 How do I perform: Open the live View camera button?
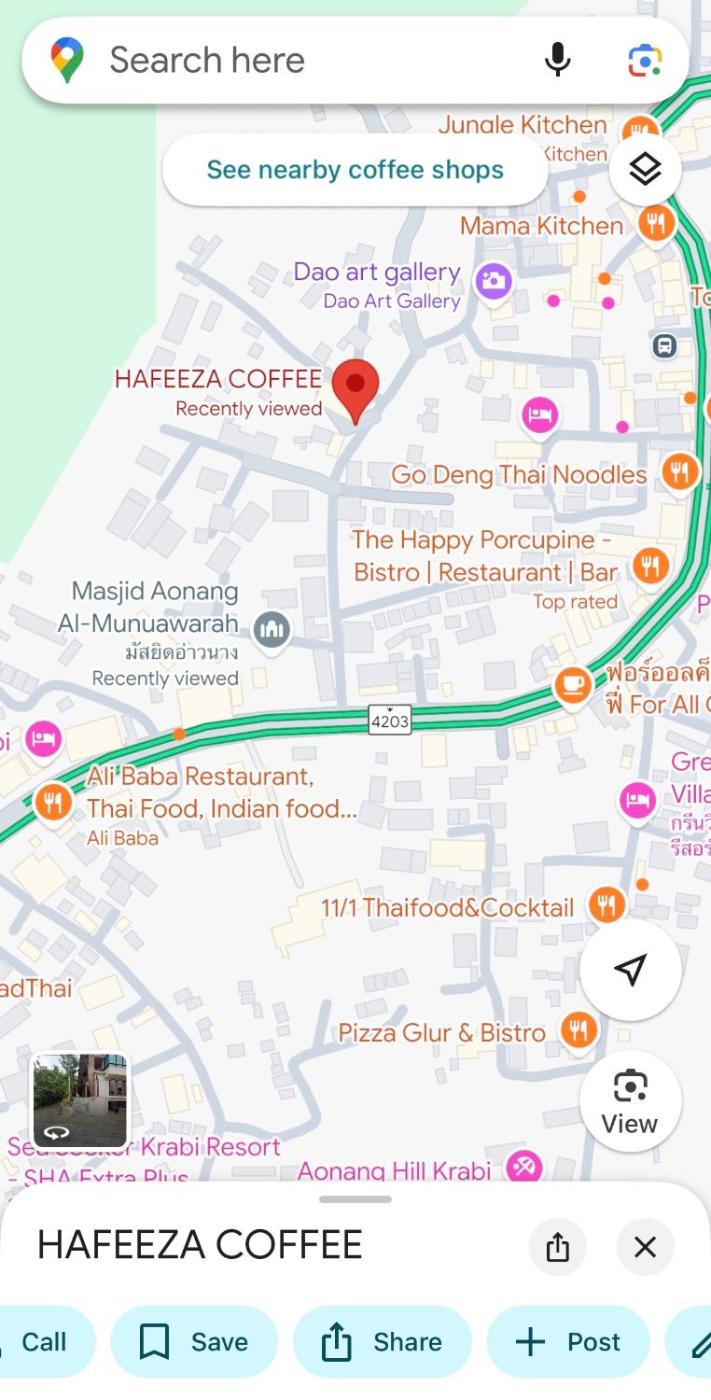tap(630, 1101)
